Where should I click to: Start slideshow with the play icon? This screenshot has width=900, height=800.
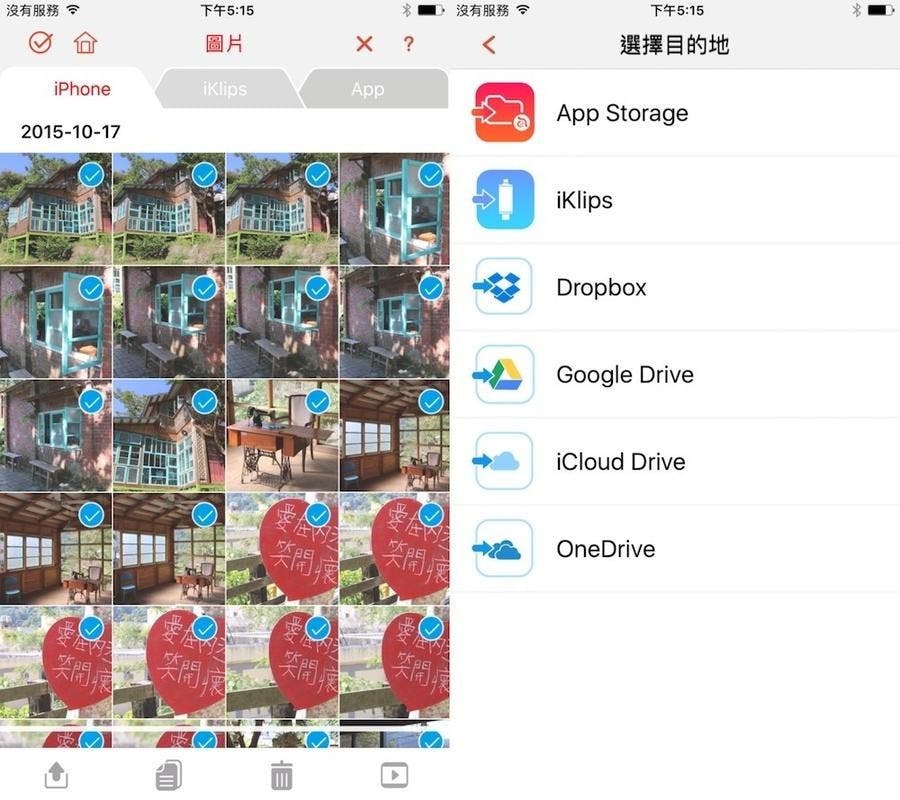tap(395, 775)
